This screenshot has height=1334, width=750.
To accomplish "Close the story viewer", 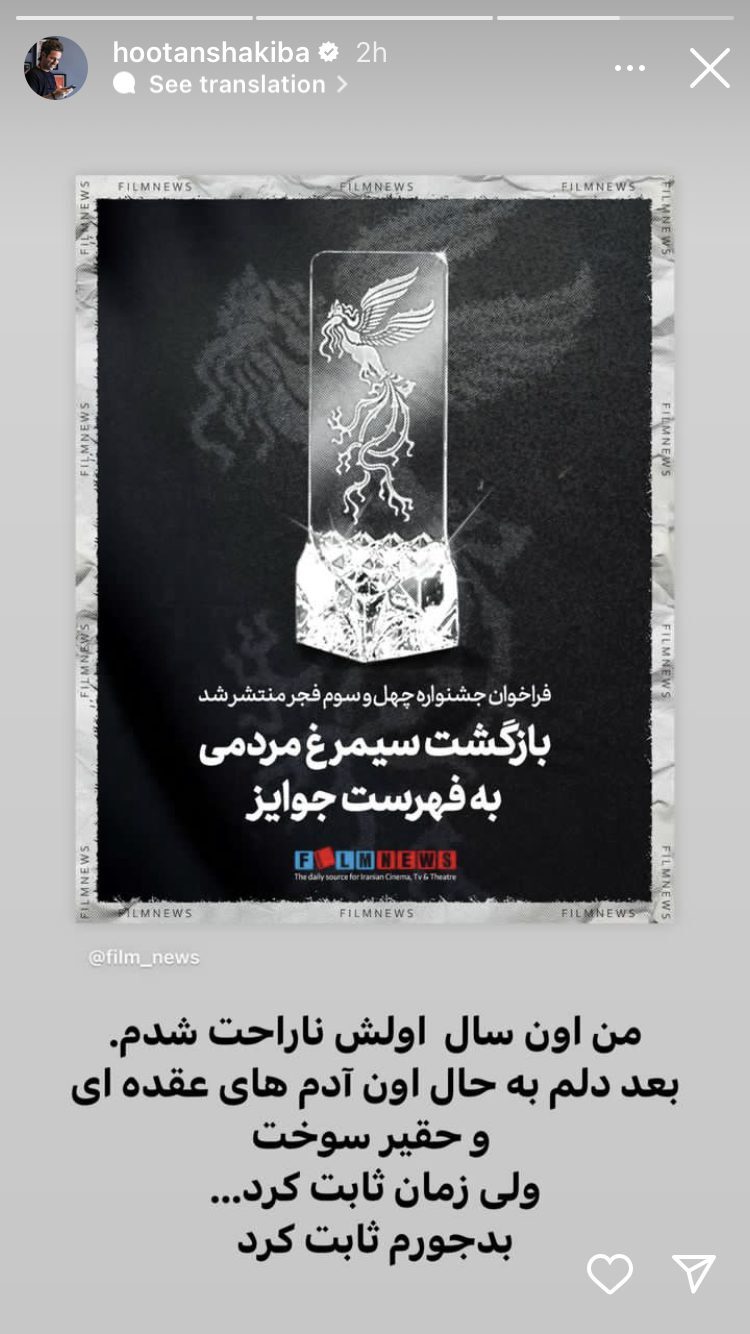I will (710, 68).
